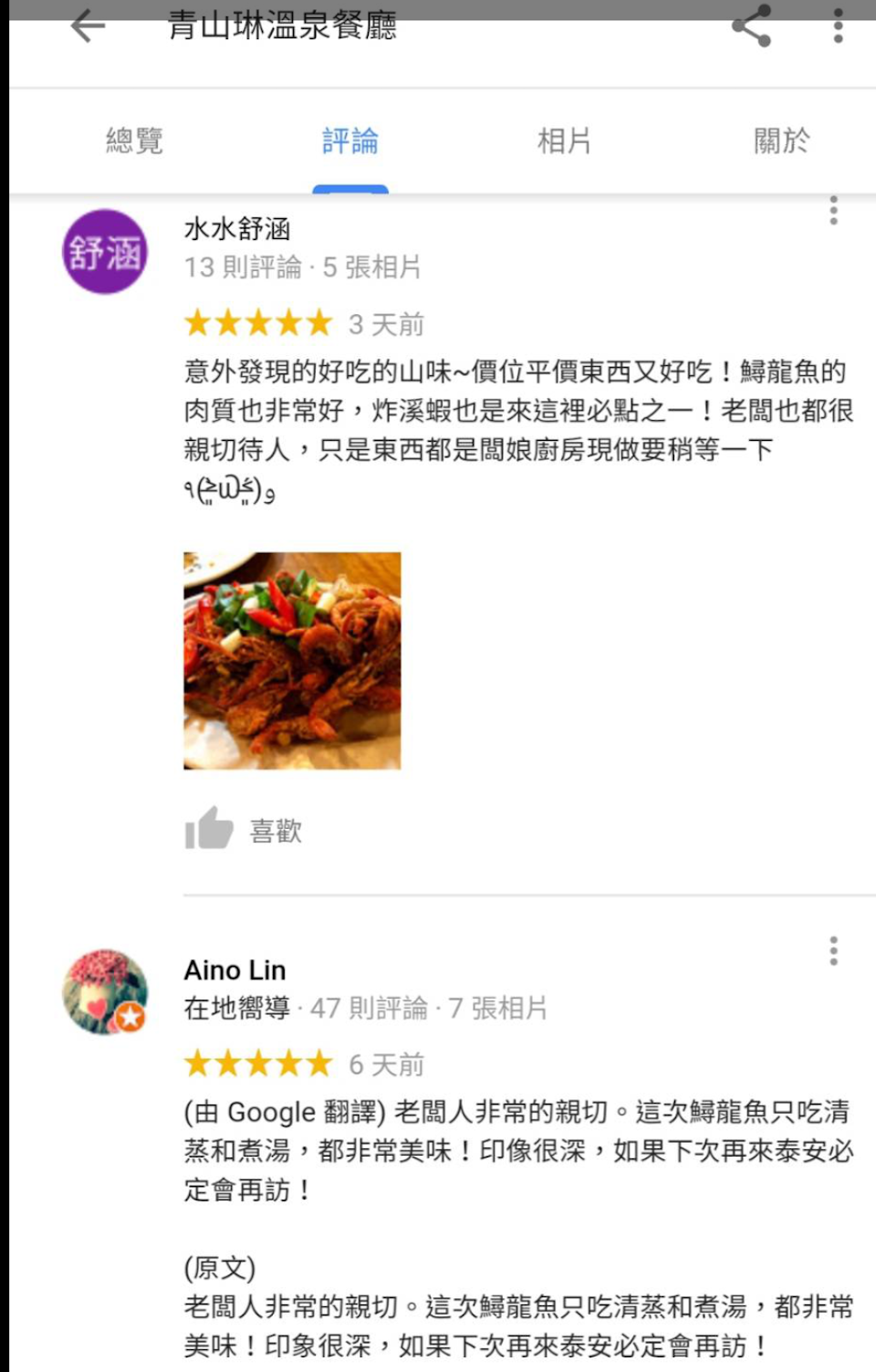Viewport: 876px width, 1372px height.
Task: Share 青山琳溫泉餐廳 restaurant page
Action: pos(751,26)
